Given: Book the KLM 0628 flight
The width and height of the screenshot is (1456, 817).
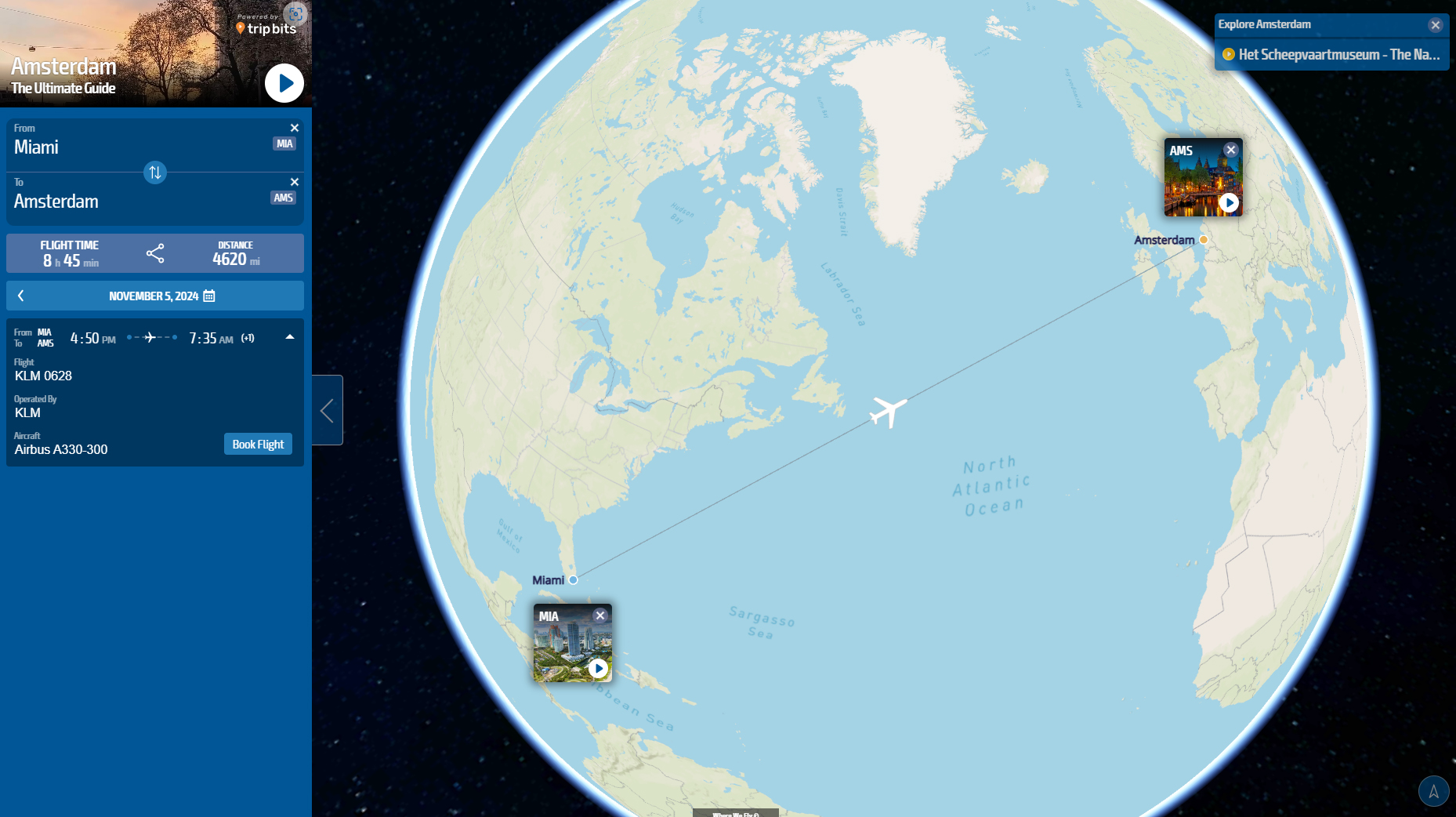Looking at the screenshot, I should 258,444.
